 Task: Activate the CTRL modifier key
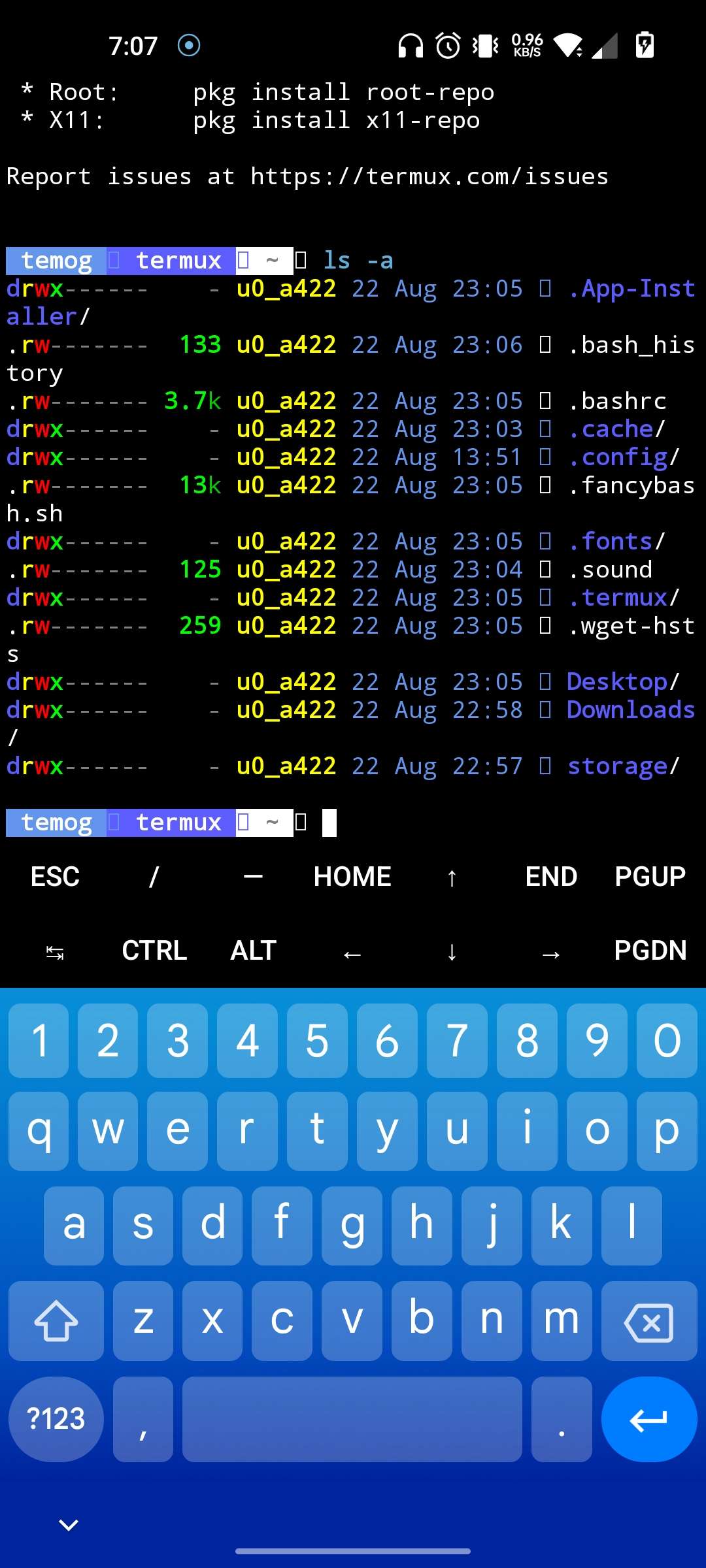point(154,951)
